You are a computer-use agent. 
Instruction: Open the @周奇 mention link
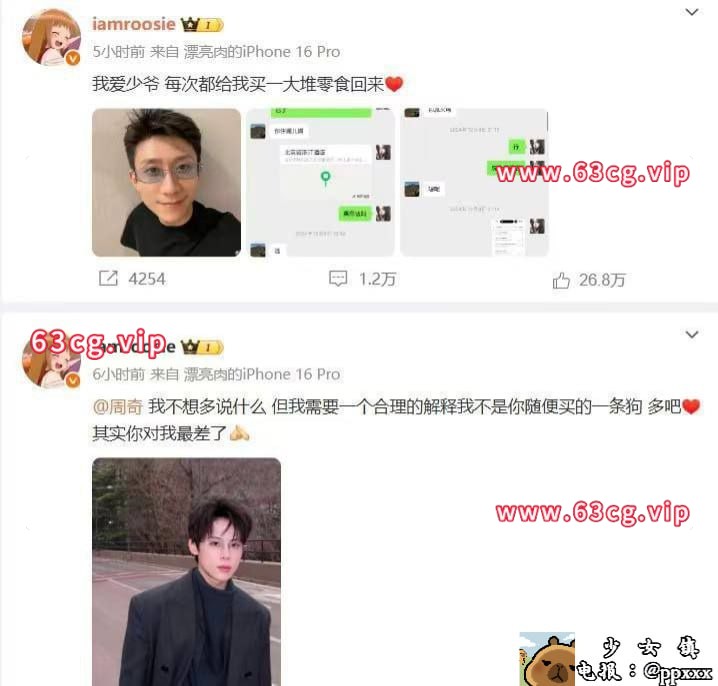[118, 408]
